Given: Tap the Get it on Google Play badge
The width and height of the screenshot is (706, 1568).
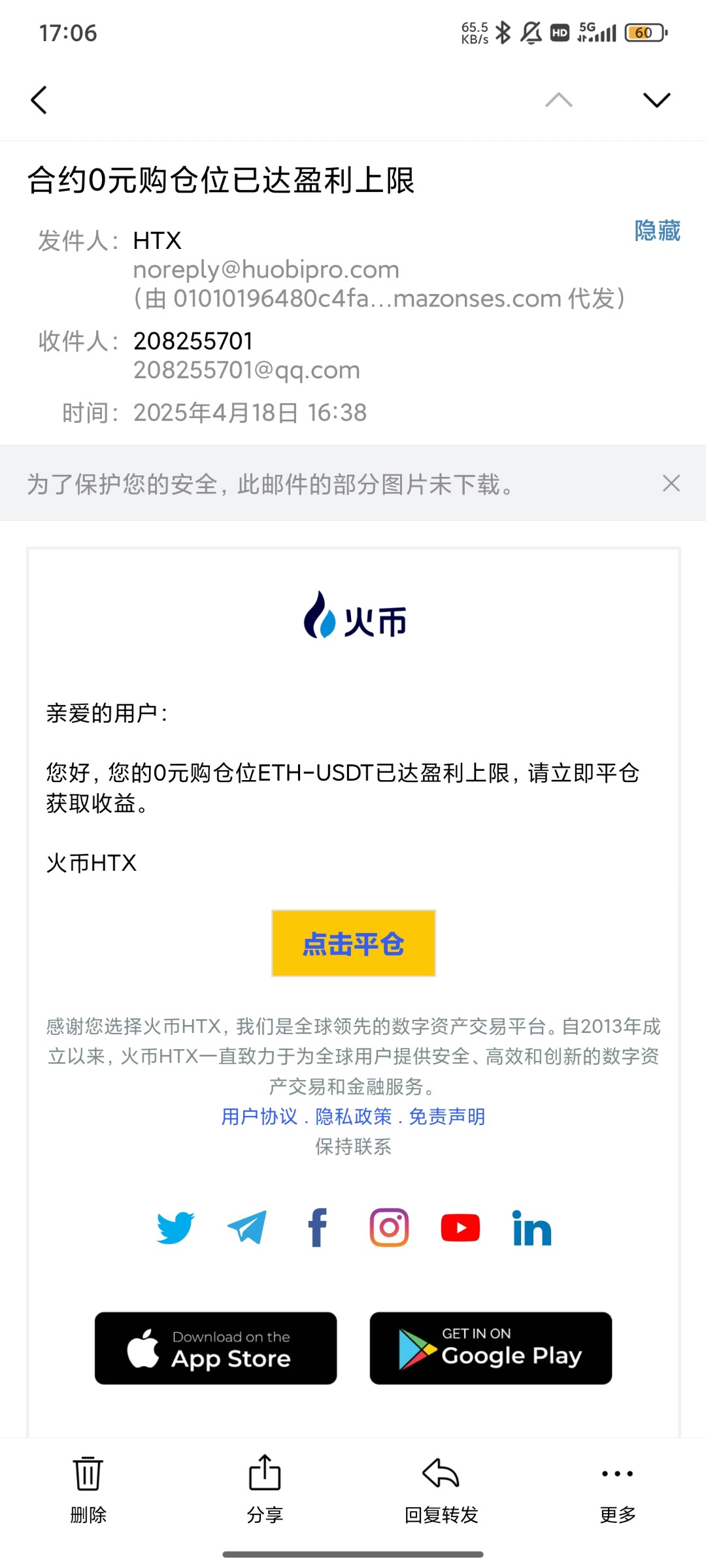Looking at the screenshot, I should click(491, 1348).
